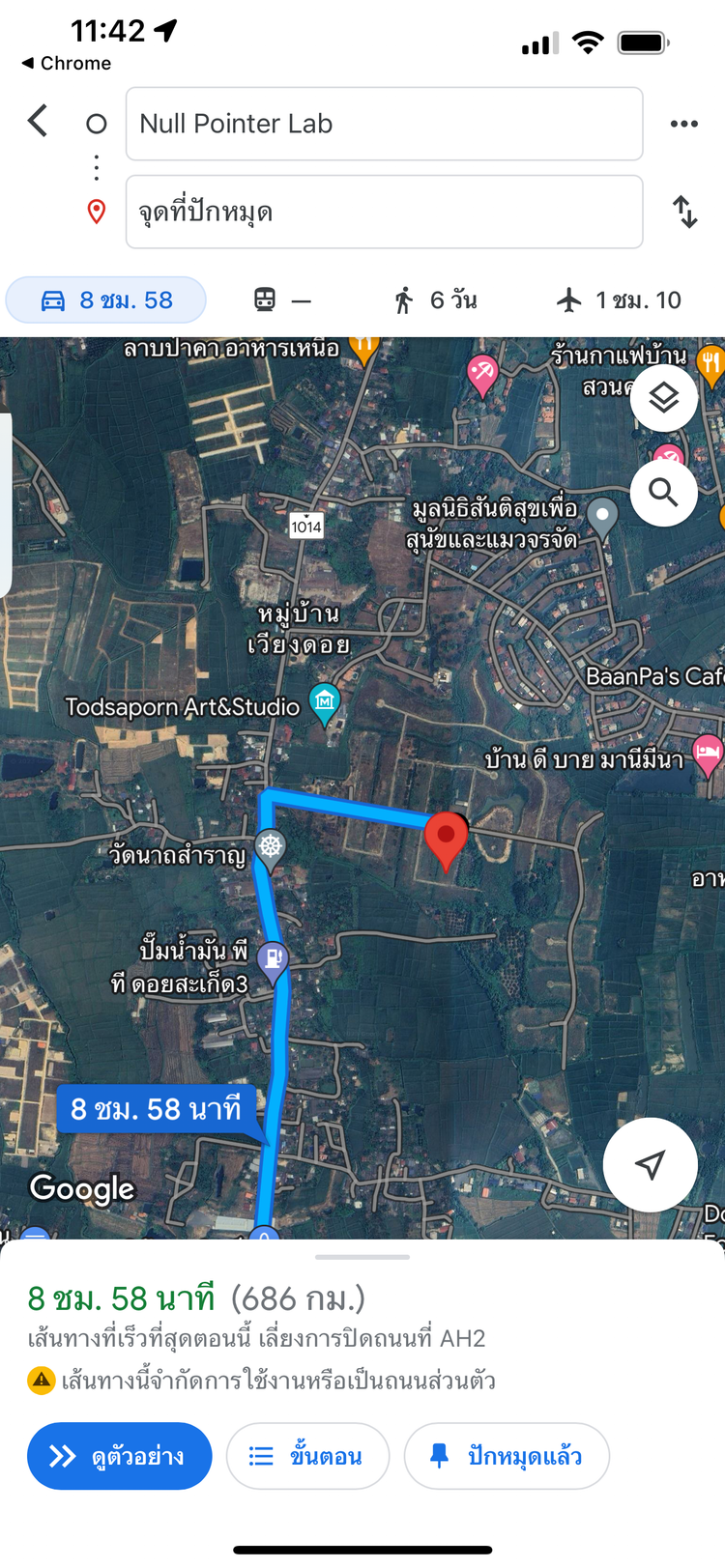The width and height of the screenshot is (725, 1568).
Task: Center the map on my location
Action: [x=650, y=1164]
